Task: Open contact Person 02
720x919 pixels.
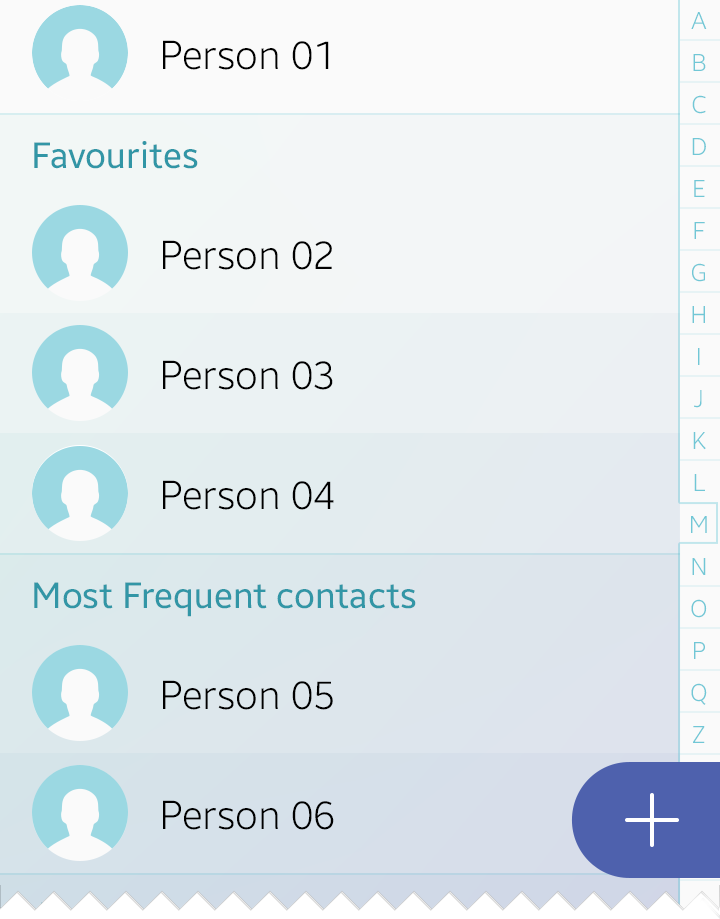Action: point(245,256)
